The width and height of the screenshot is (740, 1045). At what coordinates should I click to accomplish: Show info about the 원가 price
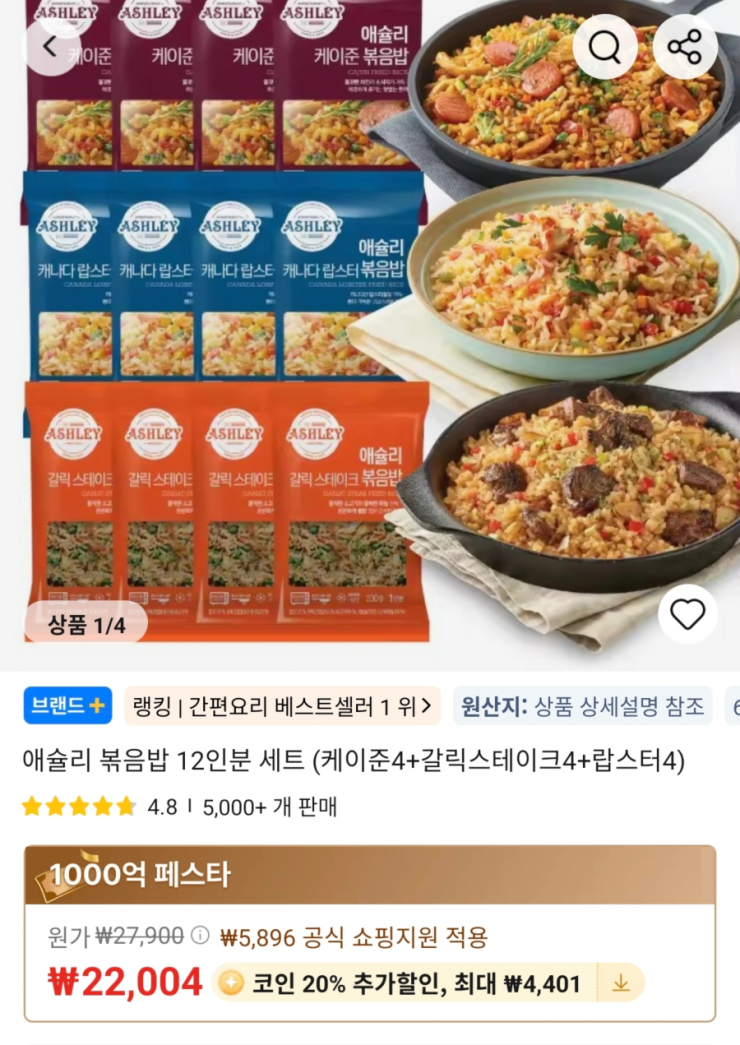click(x=200, y=936)
